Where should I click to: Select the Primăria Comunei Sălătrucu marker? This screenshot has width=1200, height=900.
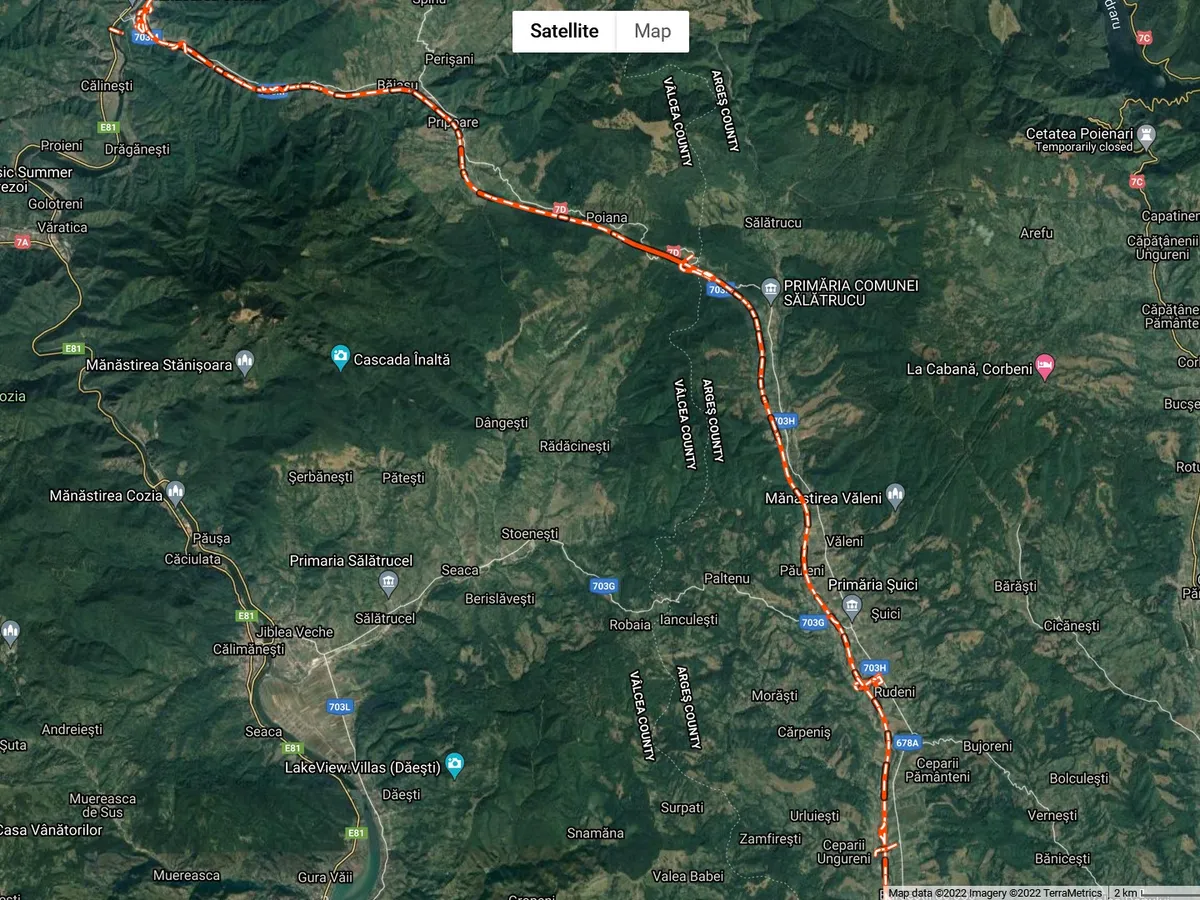[770, 290]
